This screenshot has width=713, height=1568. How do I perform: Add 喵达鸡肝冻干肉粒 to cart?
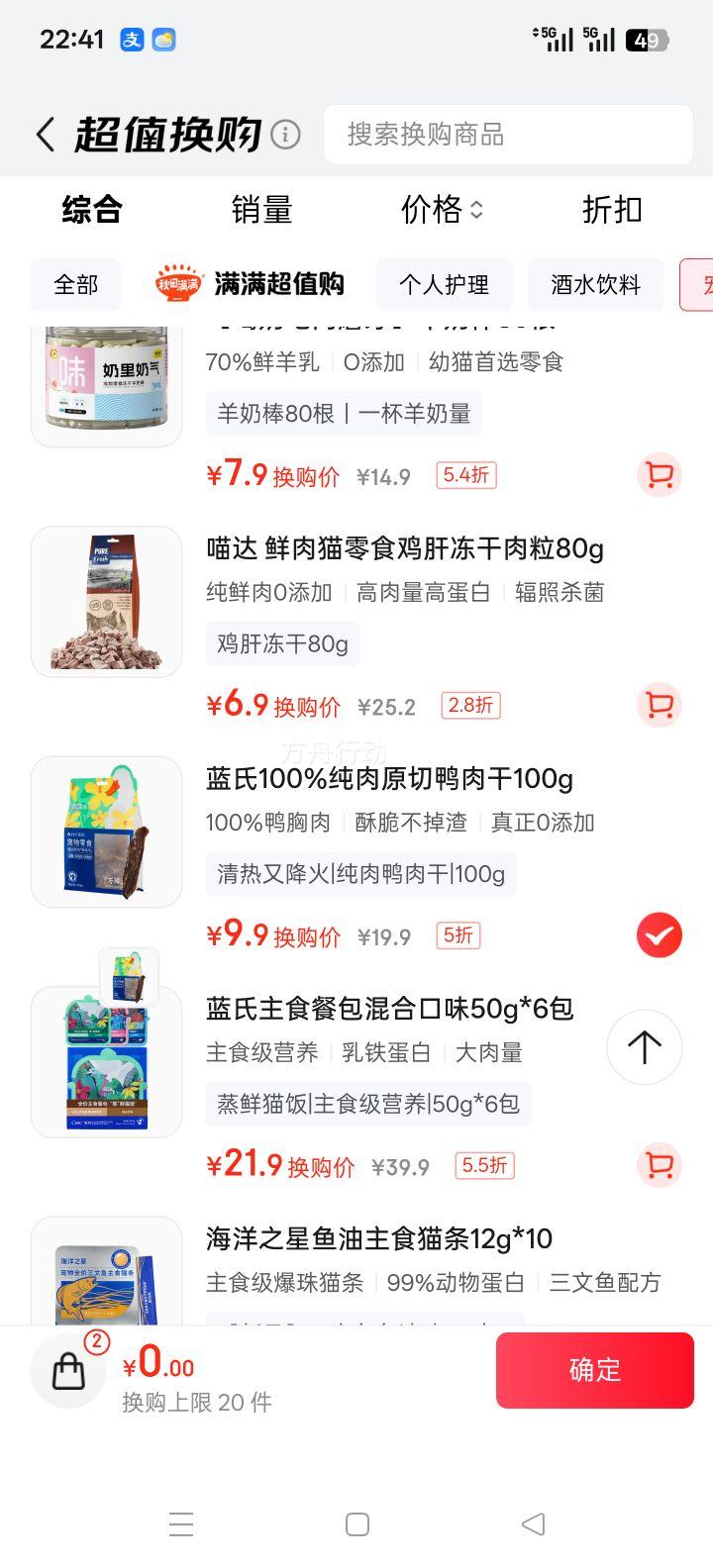tap(659, 705)
